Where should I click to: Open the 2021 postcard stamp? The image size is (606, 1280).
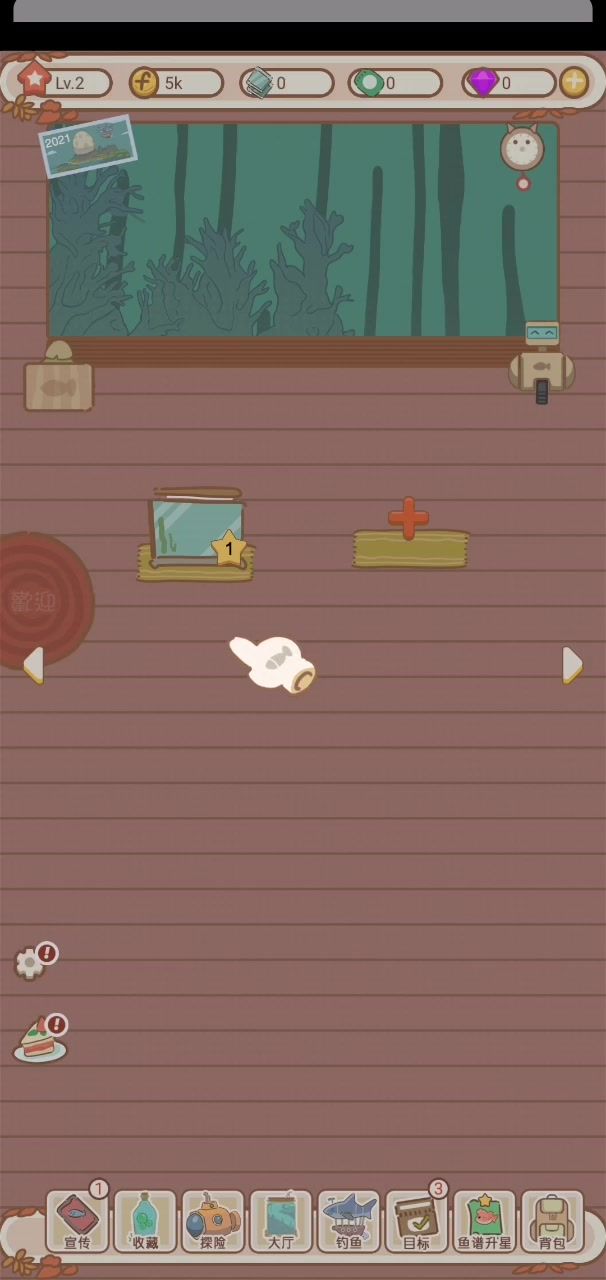click(x=88, y=145)
